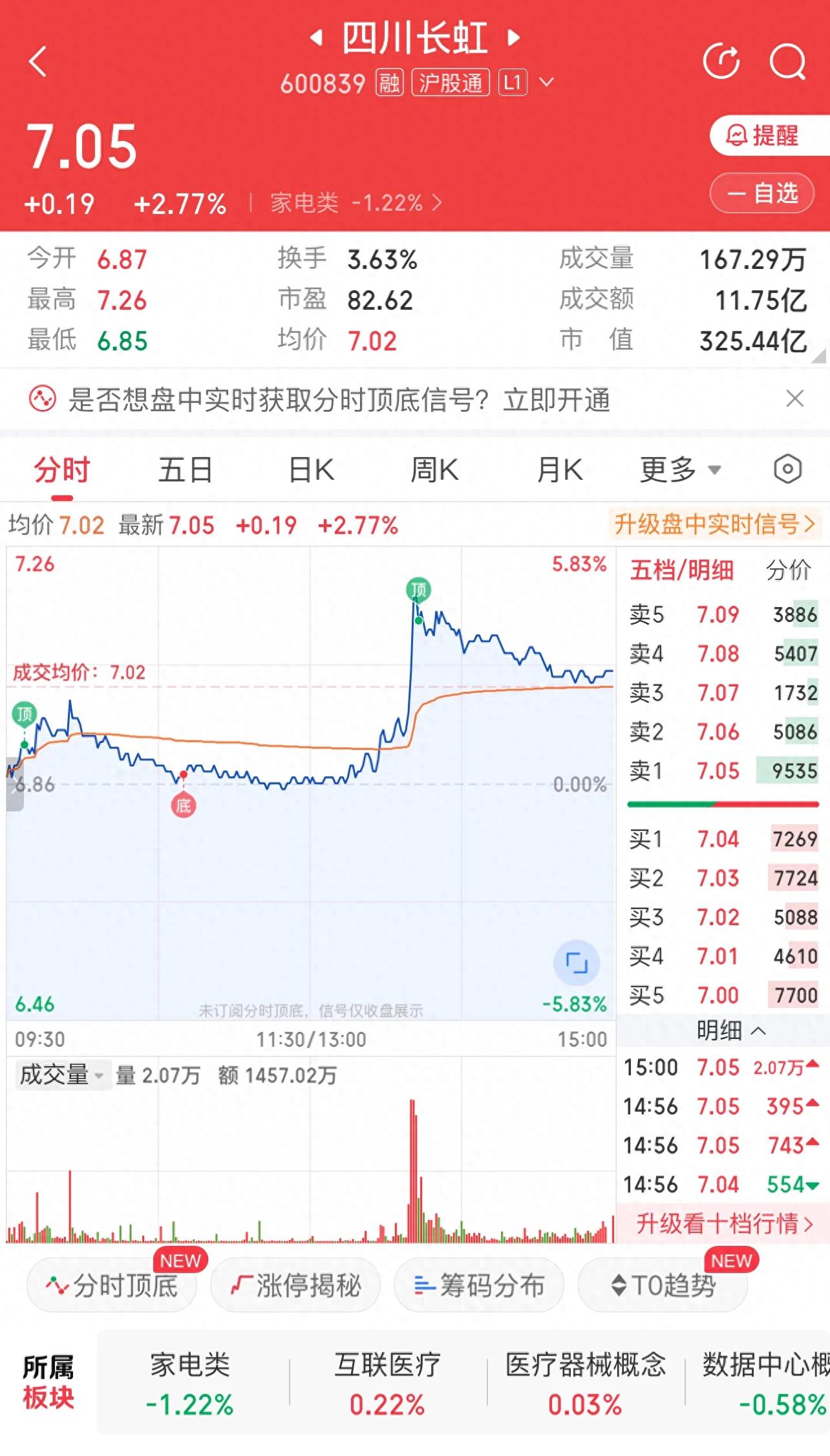Go back using the top-left arrow
The width and height of the screenshot is (830, 1456).
pos(38,61)
